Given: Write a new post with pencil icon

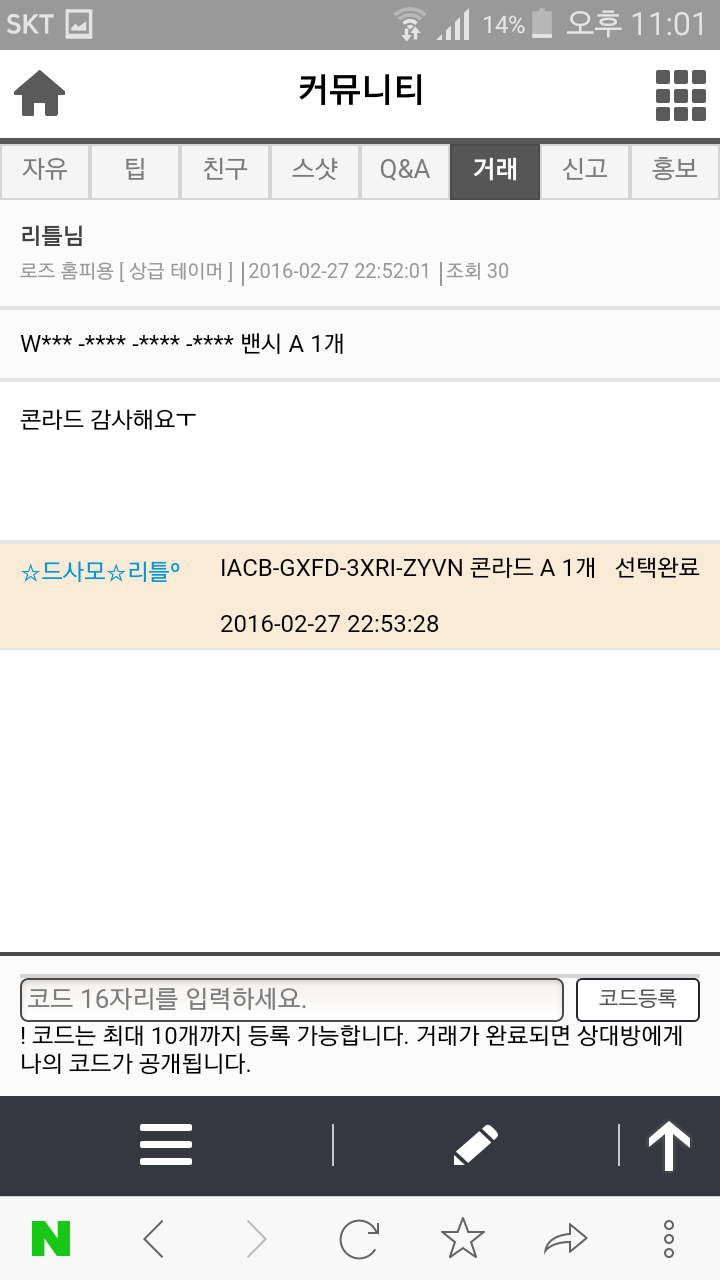Looking at the screenshot, I should tap(476, 1145).
